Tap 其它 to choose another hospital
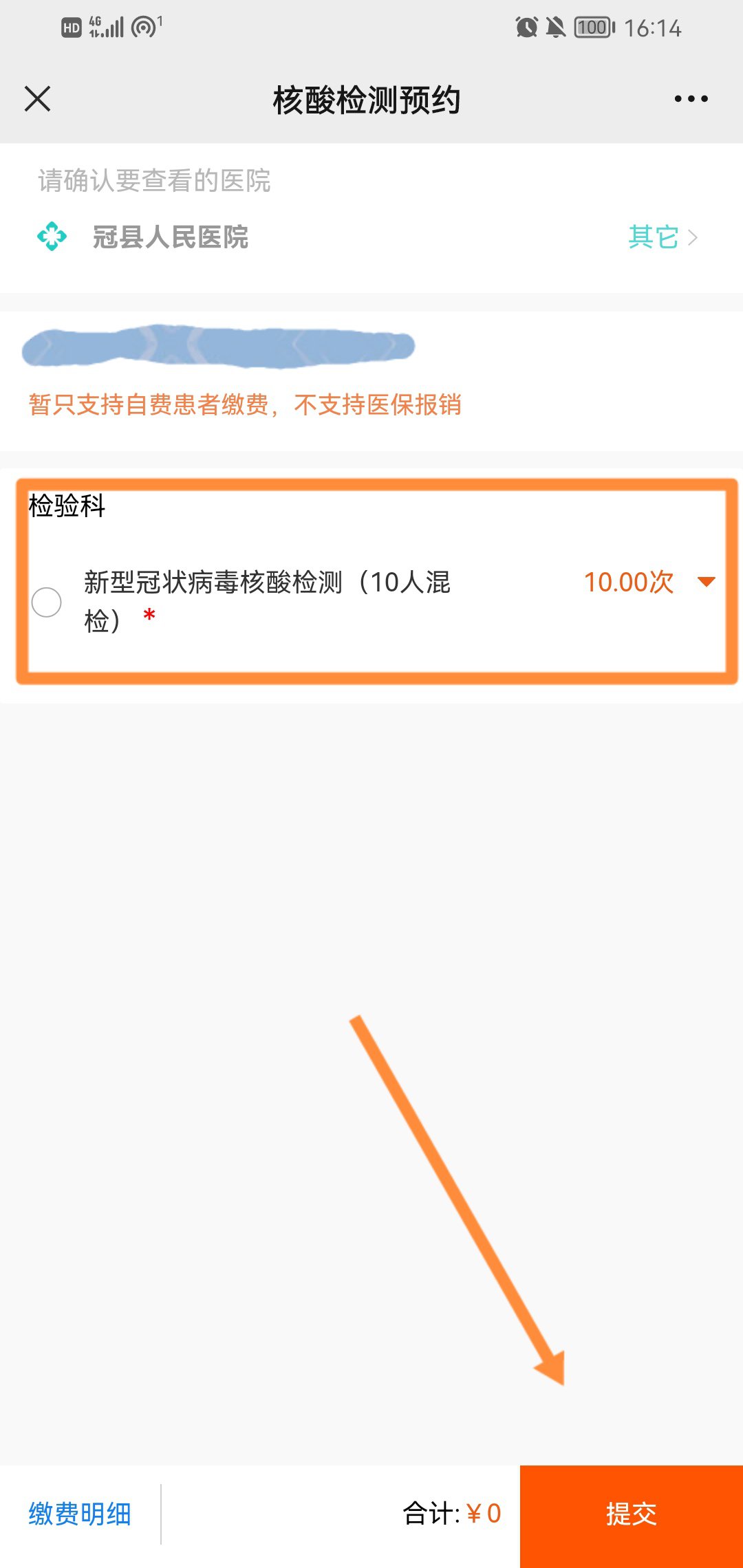This screenshot has width=743, height=1568. tap(662, 238)
